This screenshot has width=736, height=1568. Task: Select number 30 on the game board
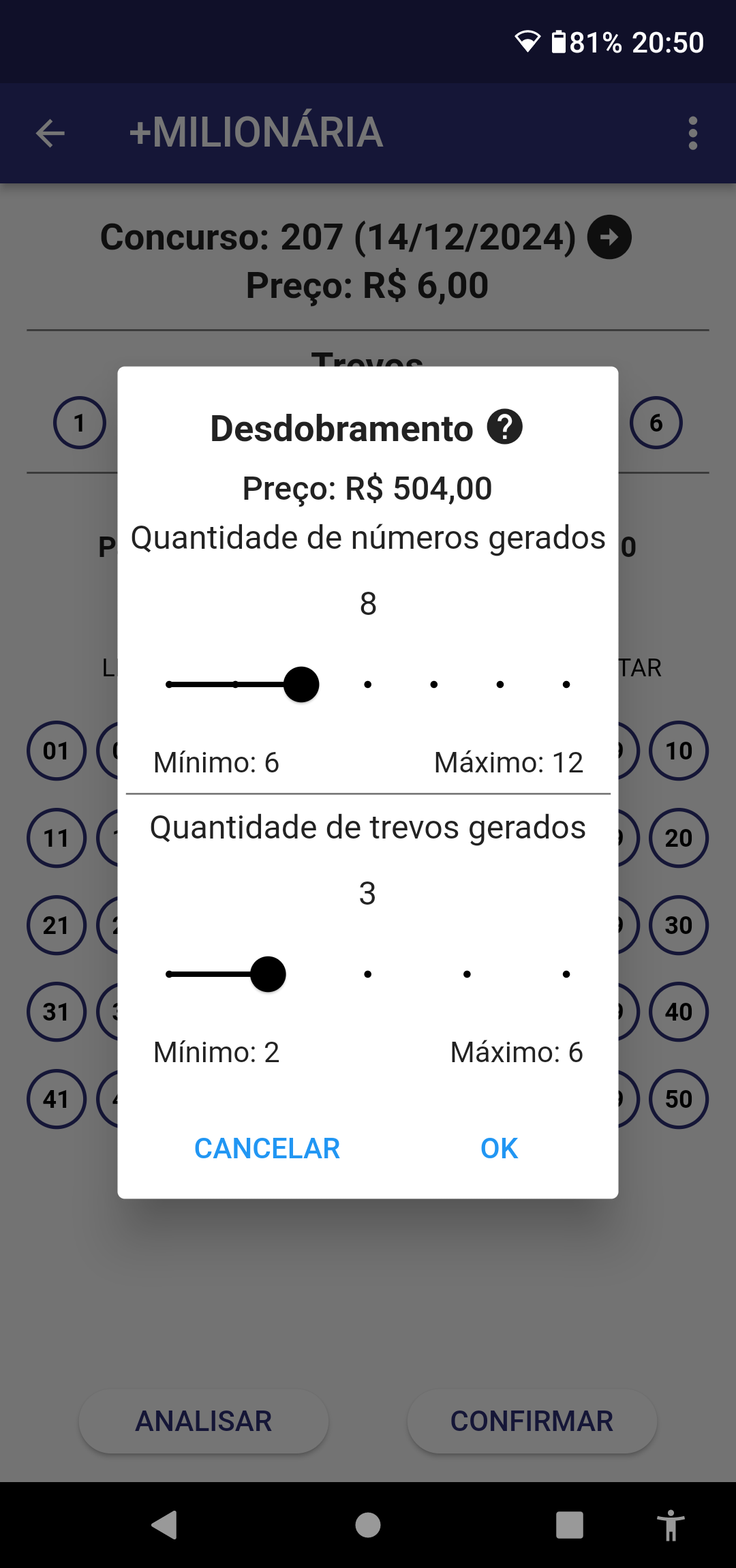(679, 925)
